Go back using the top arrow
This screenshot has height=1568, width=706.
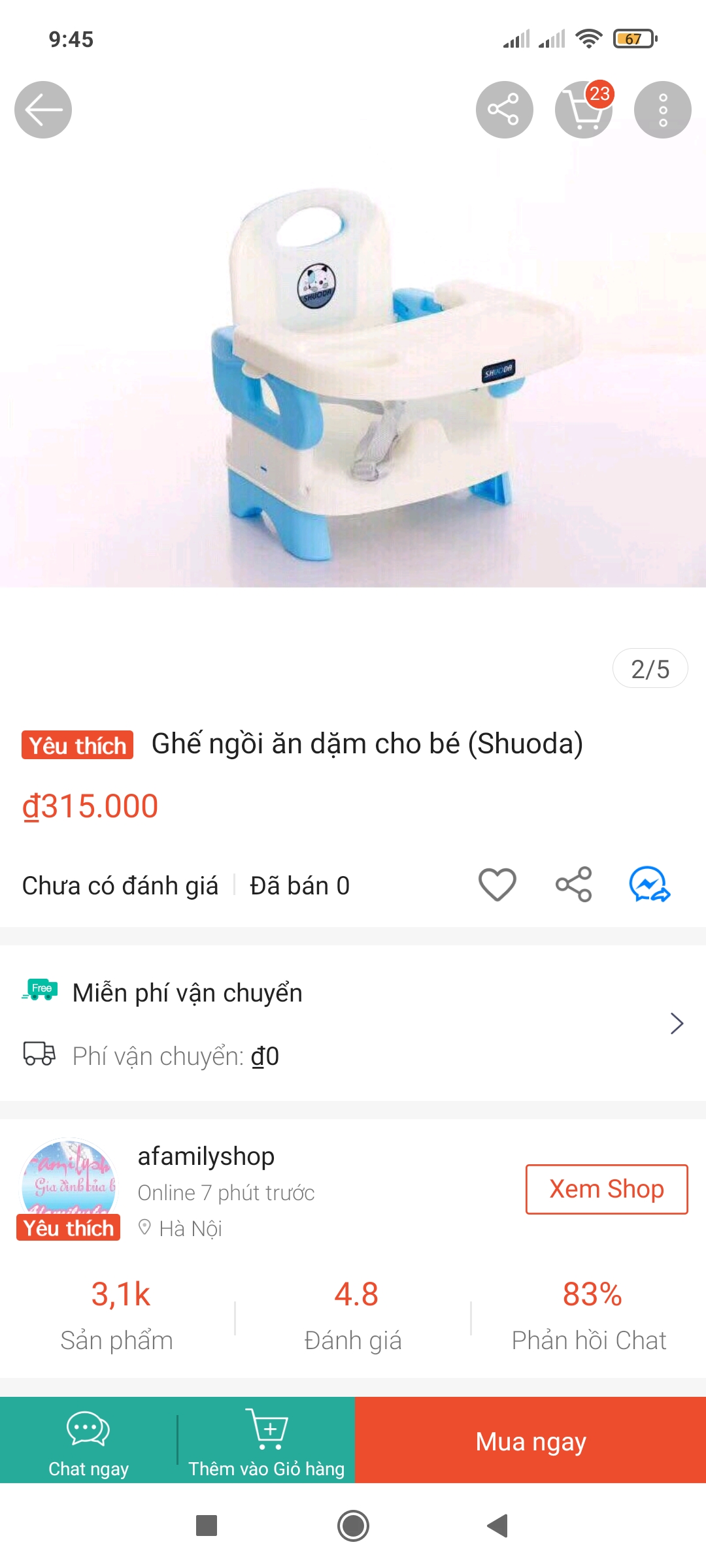pyautogui.click(x=43, y=110)
